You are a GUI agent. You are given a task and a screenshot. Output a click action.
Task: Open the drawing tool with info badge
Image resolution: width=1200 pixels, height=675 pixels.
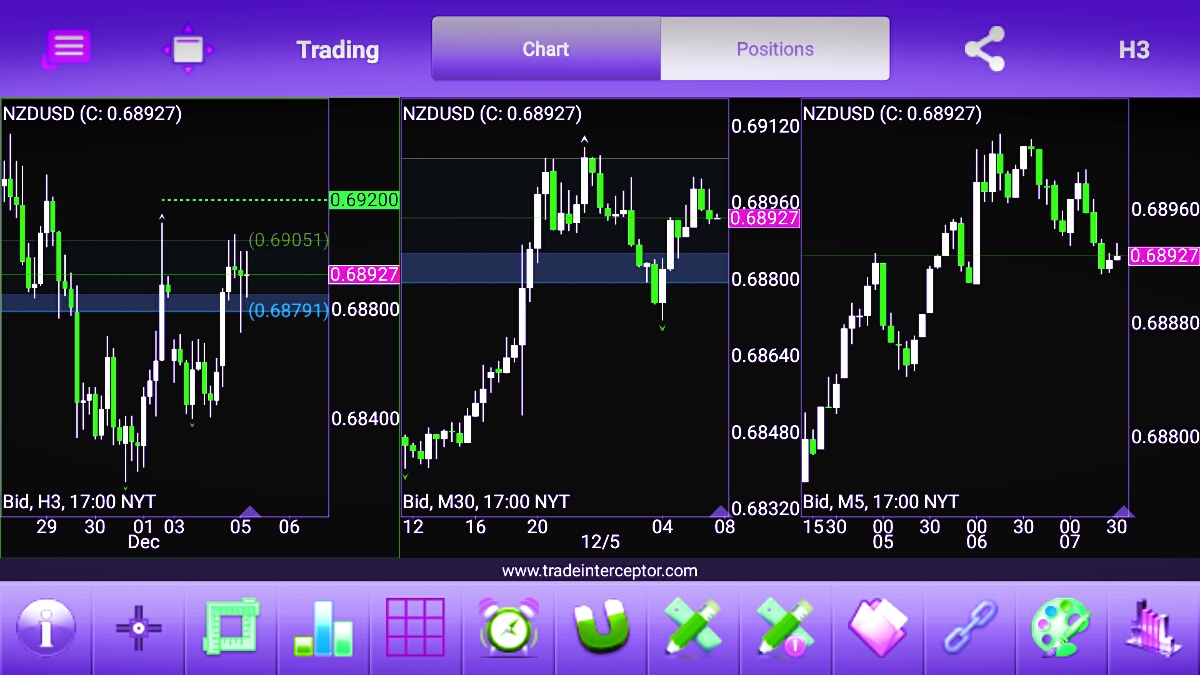tap(786, 628)
